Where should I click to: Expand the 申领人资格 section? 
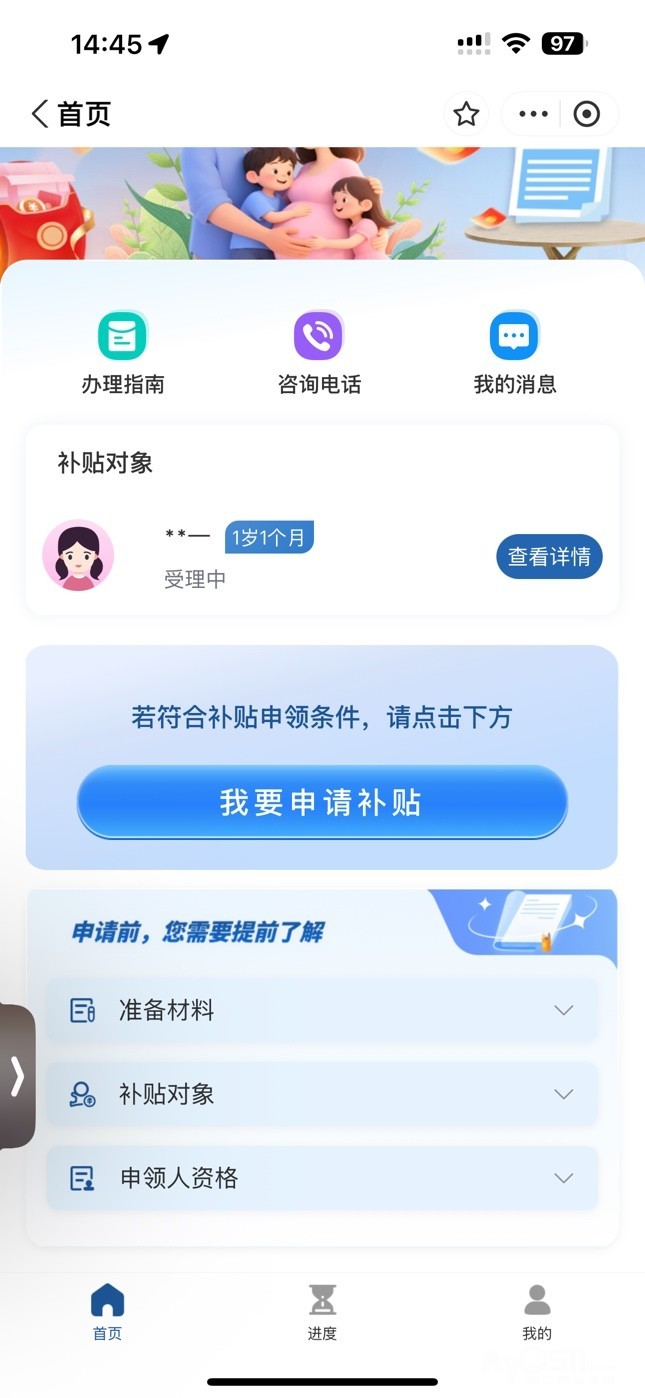tap(322, 1178)
